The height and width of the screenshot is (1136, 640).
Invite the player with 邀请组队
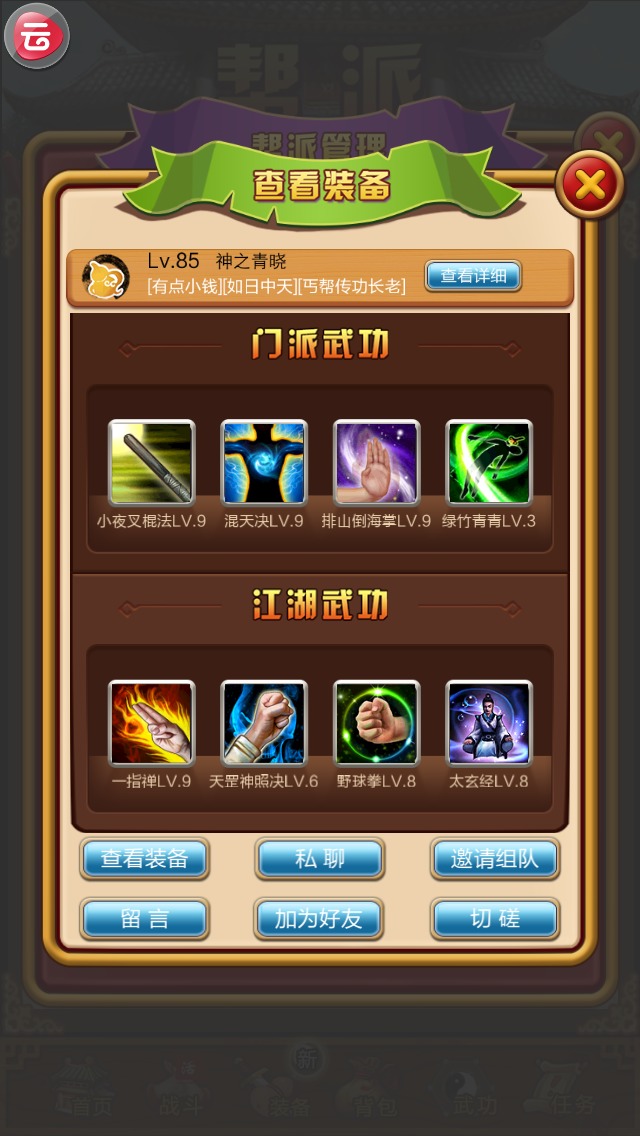click(x=495, y=859)
